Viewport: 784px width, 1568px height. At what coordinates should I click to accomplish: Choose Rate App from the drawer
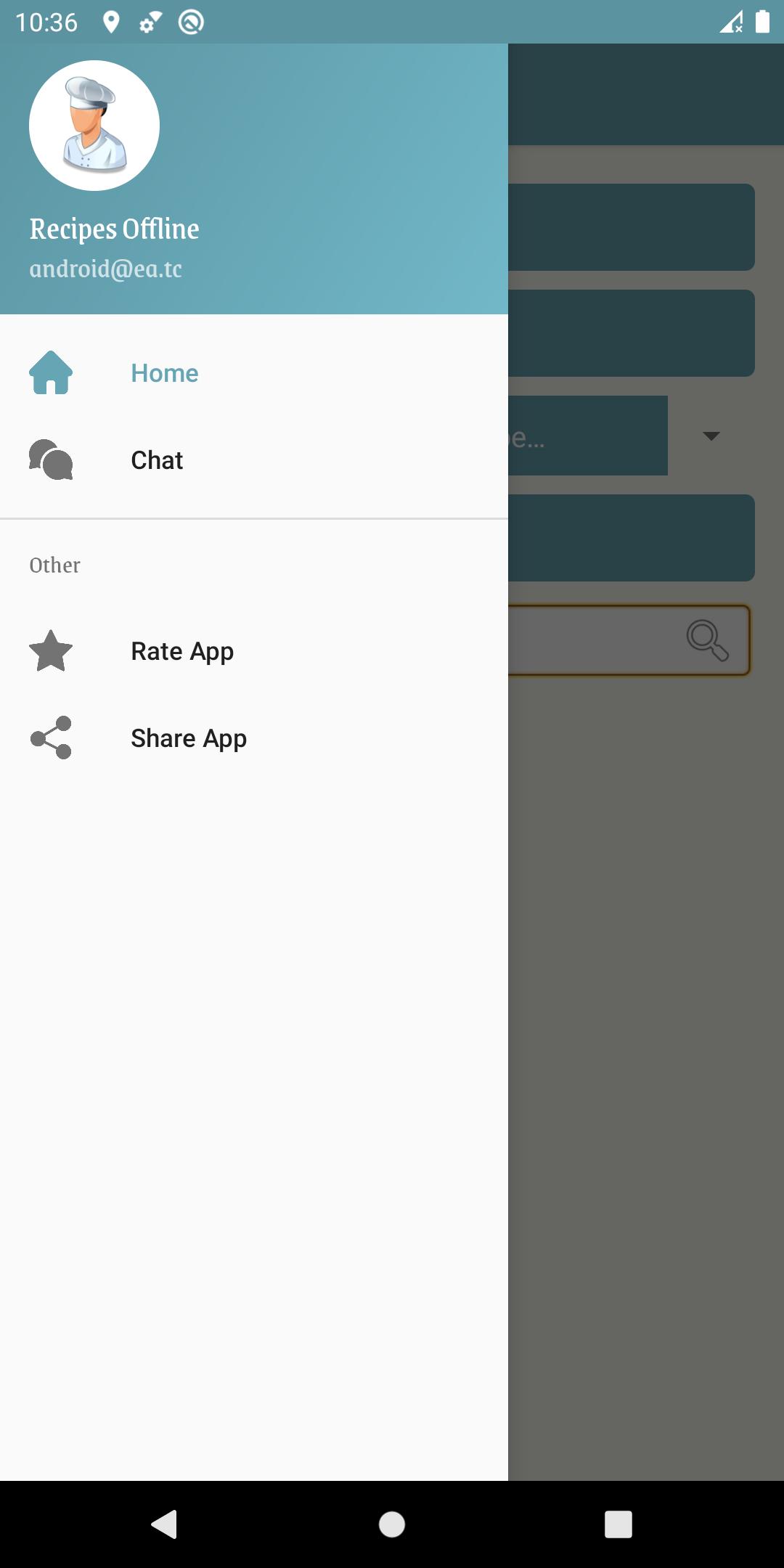[x=181, y=651]
